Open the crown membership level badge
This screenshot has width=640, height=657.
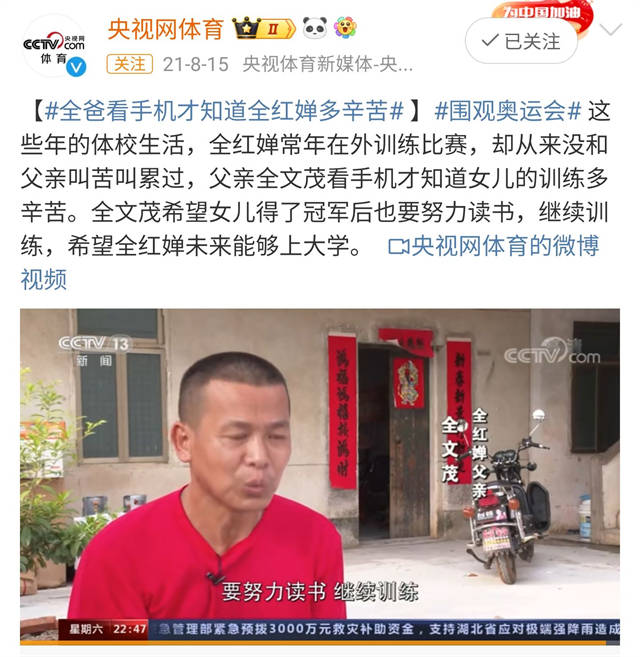(261, 28)
